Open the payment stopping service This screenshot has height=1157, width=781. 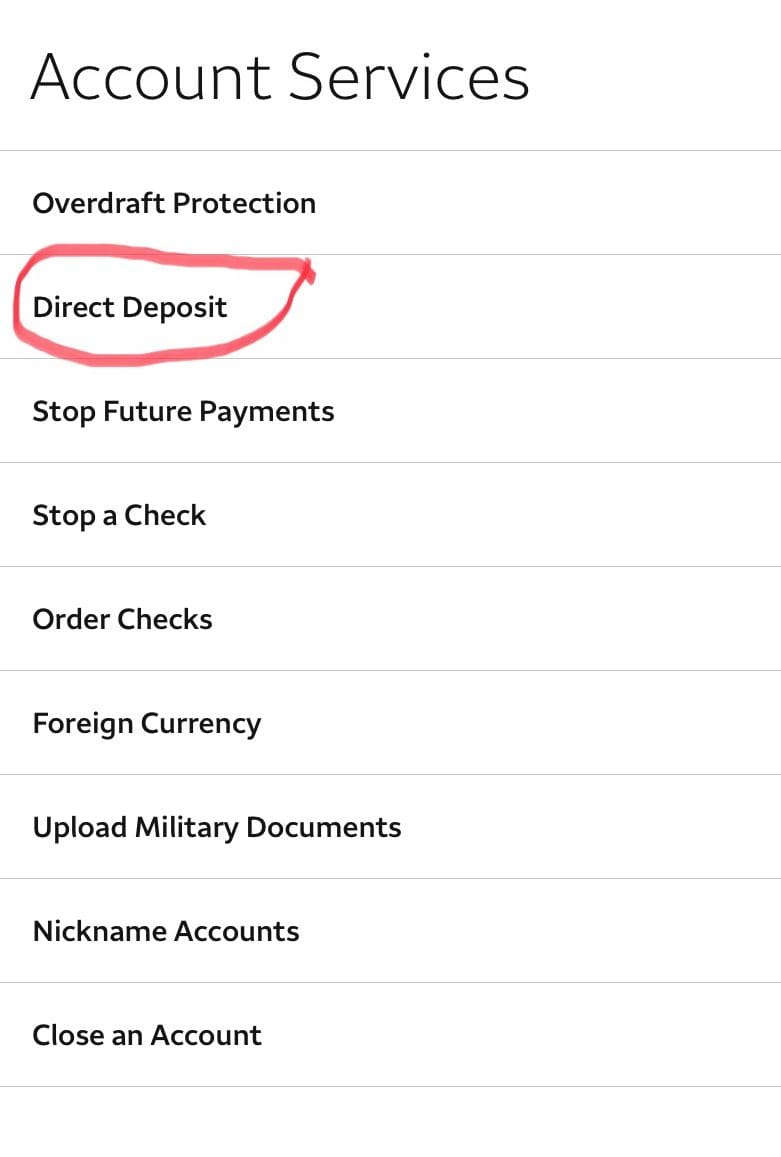point(183,411)
